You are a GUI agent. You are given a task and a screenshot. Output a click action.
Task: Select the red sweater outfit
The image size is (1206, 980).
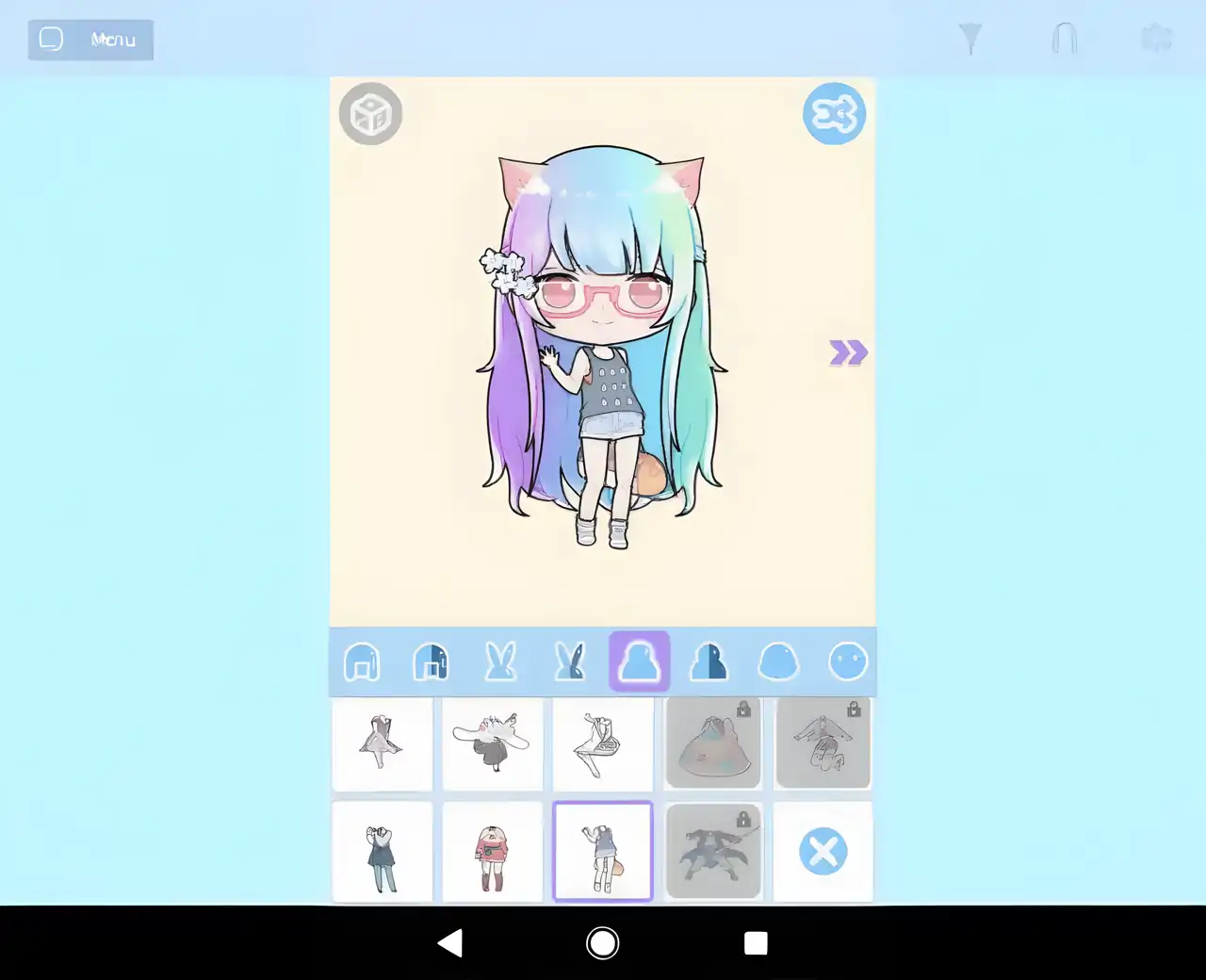pyautogui.click(x=492, y=852)
